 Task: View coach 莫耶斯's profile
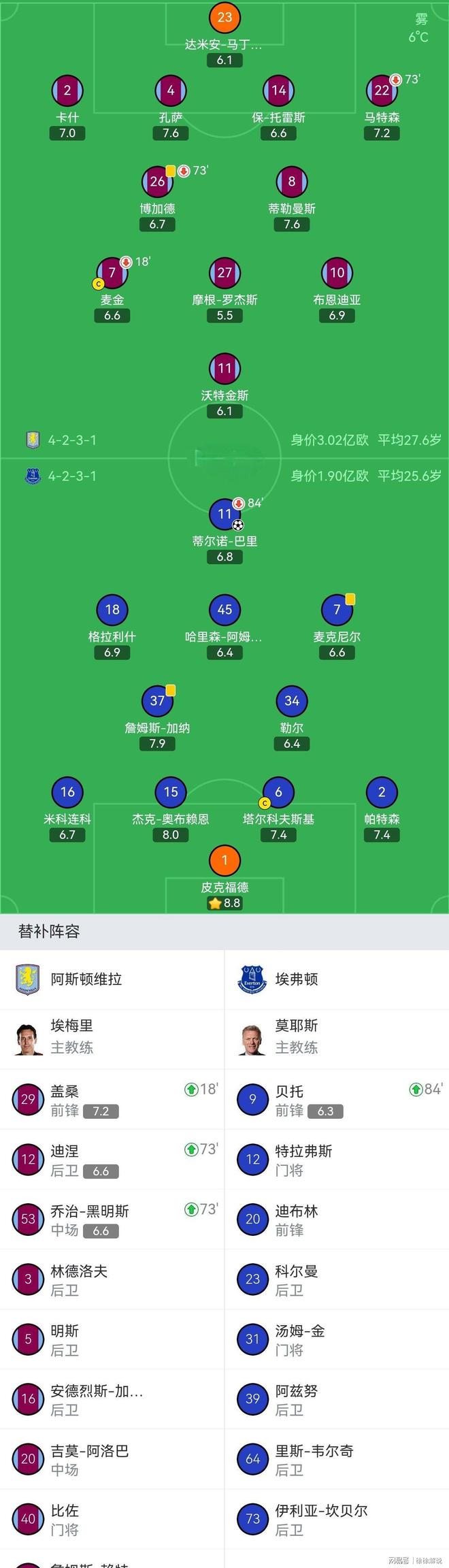coord(296,1036)
